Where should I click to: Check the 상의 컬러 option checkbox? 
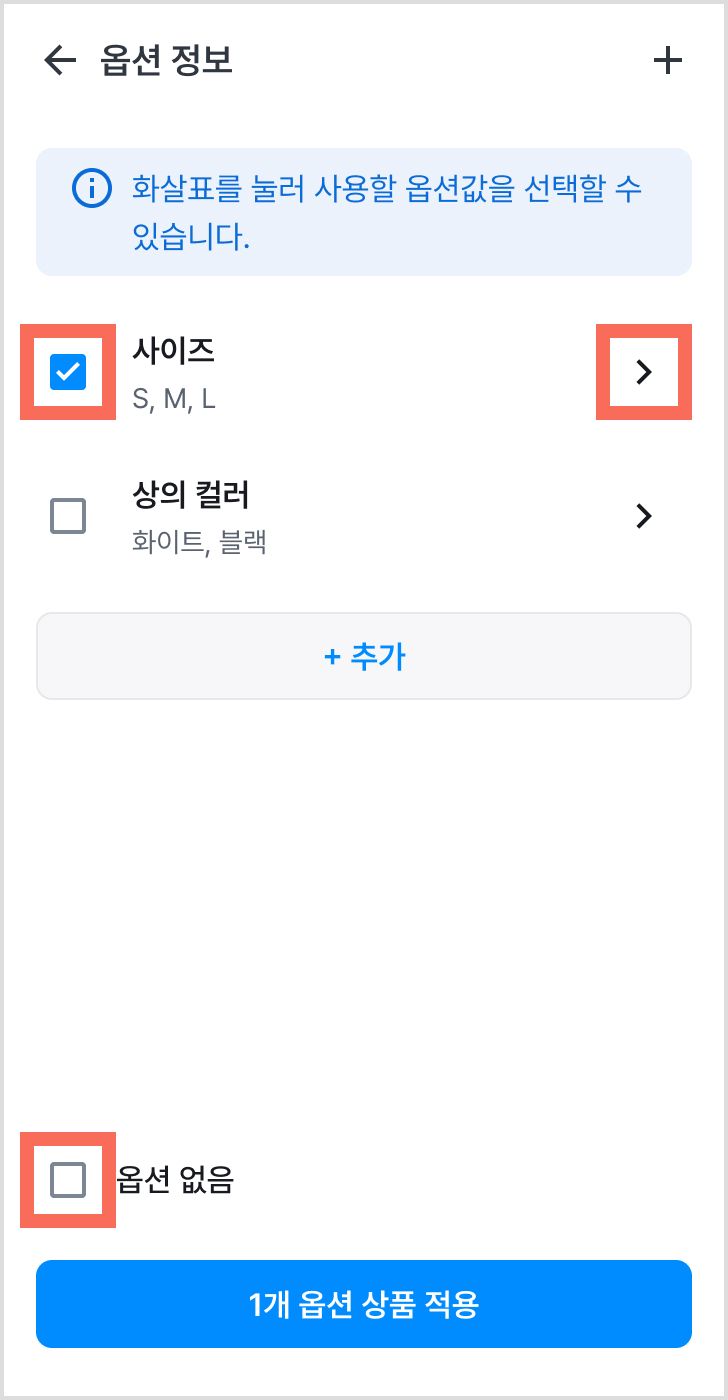point(68,516)
